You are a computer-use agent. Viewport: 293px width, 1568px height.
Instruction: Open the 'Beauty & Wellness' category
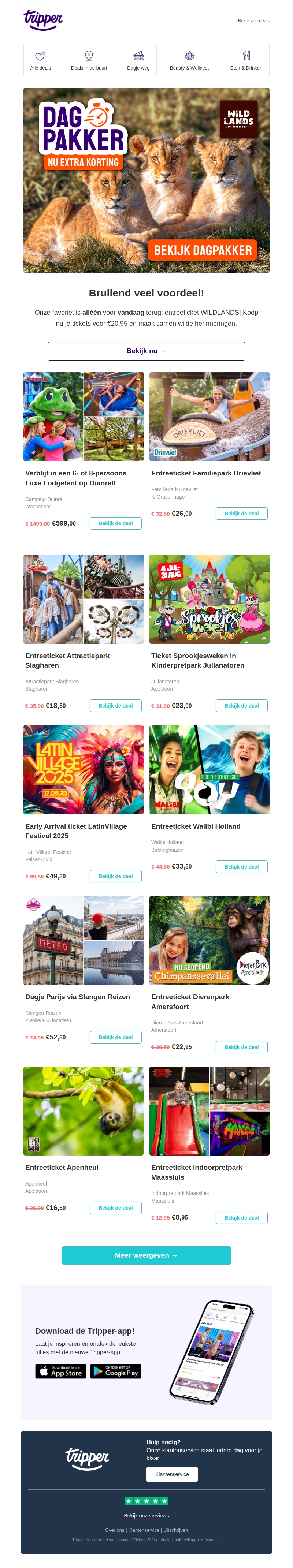click(x=189, y=60)
